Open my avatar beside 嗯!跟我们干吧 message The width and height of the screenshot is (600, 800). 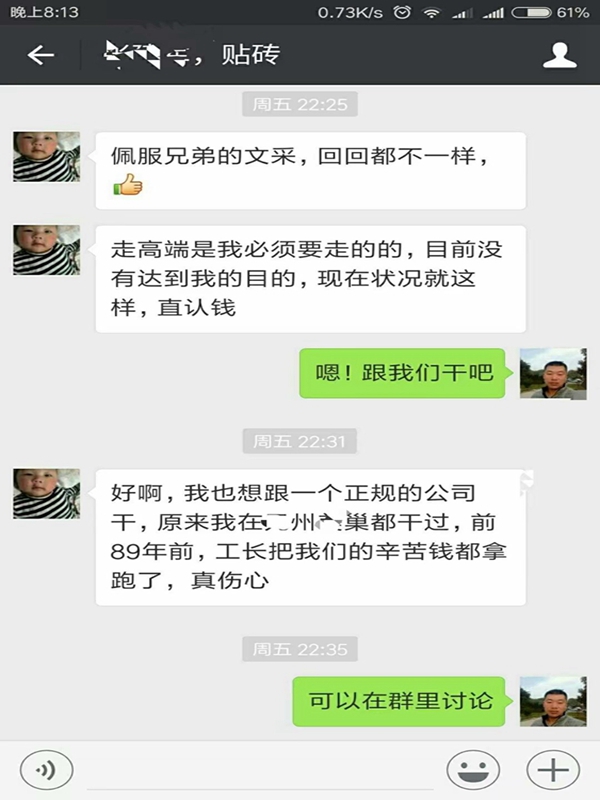(553, 374)
